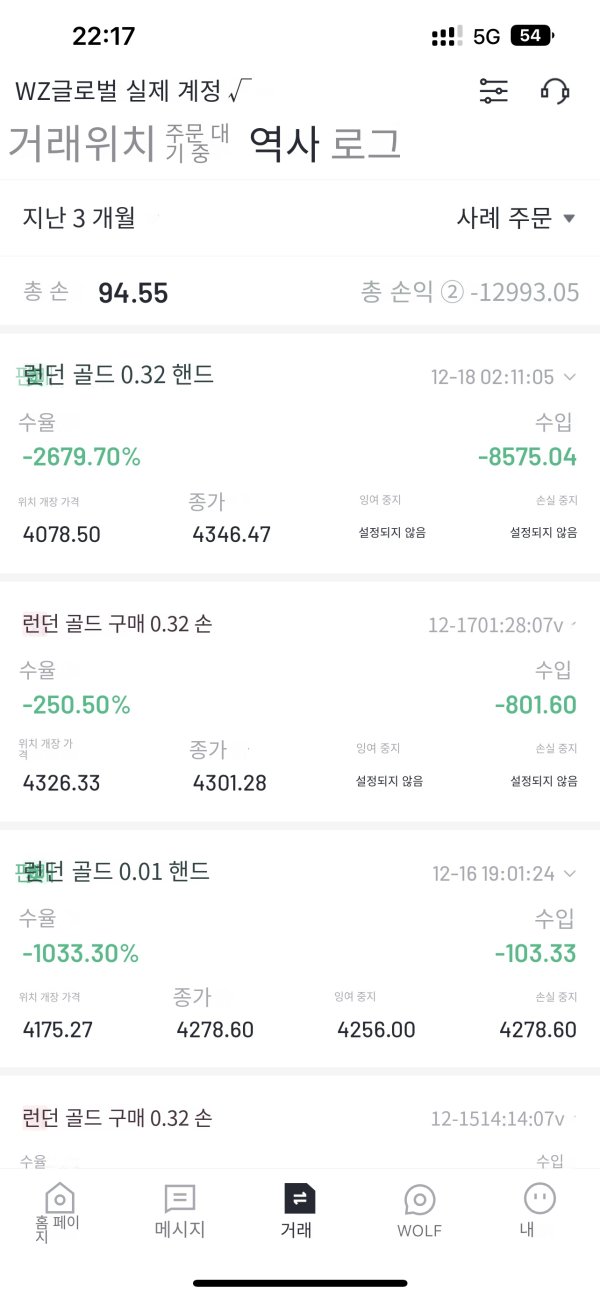Open the 메시지 tab
This screenshot has width=600, height=1298.
point(180,1212)
